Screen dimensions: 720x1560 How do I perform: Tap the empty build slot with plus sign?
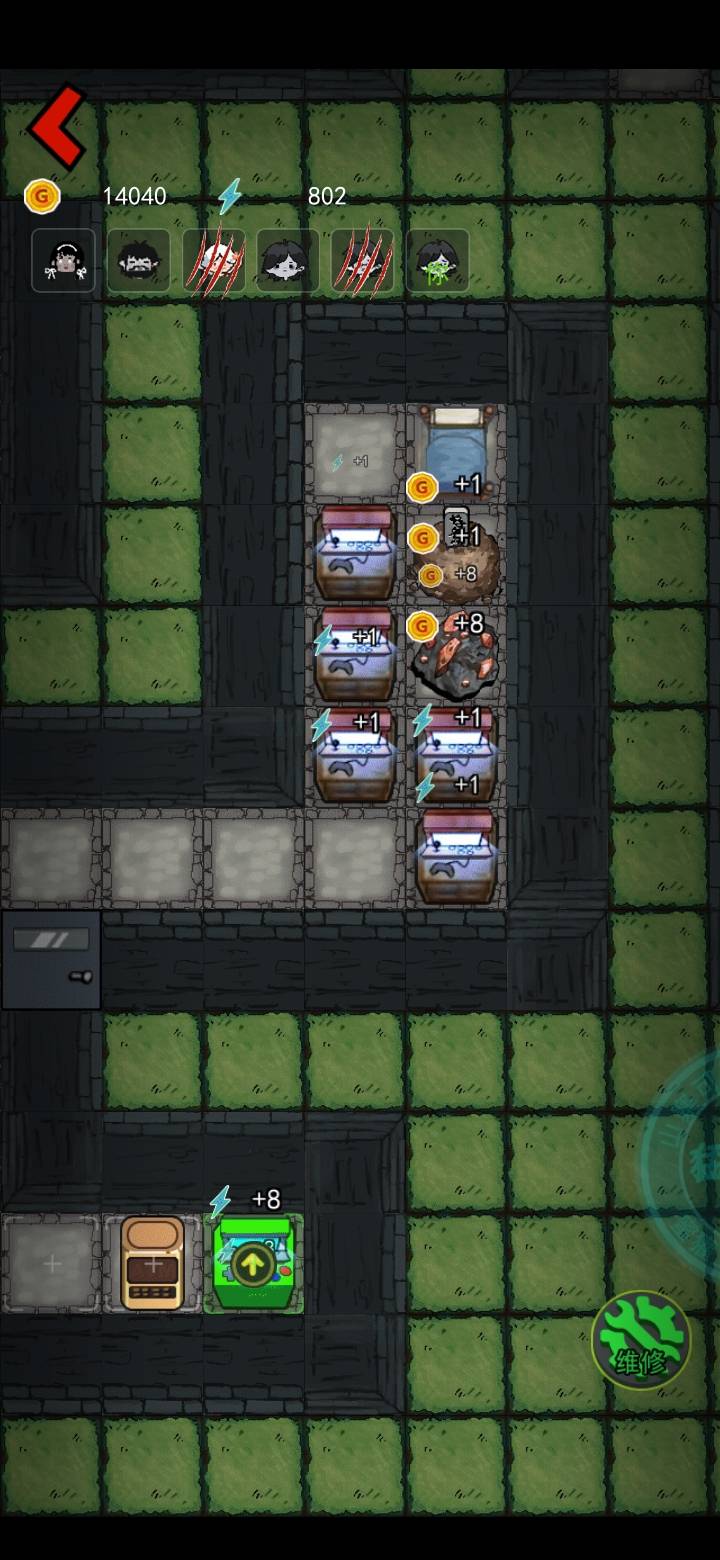[52, 1264]
